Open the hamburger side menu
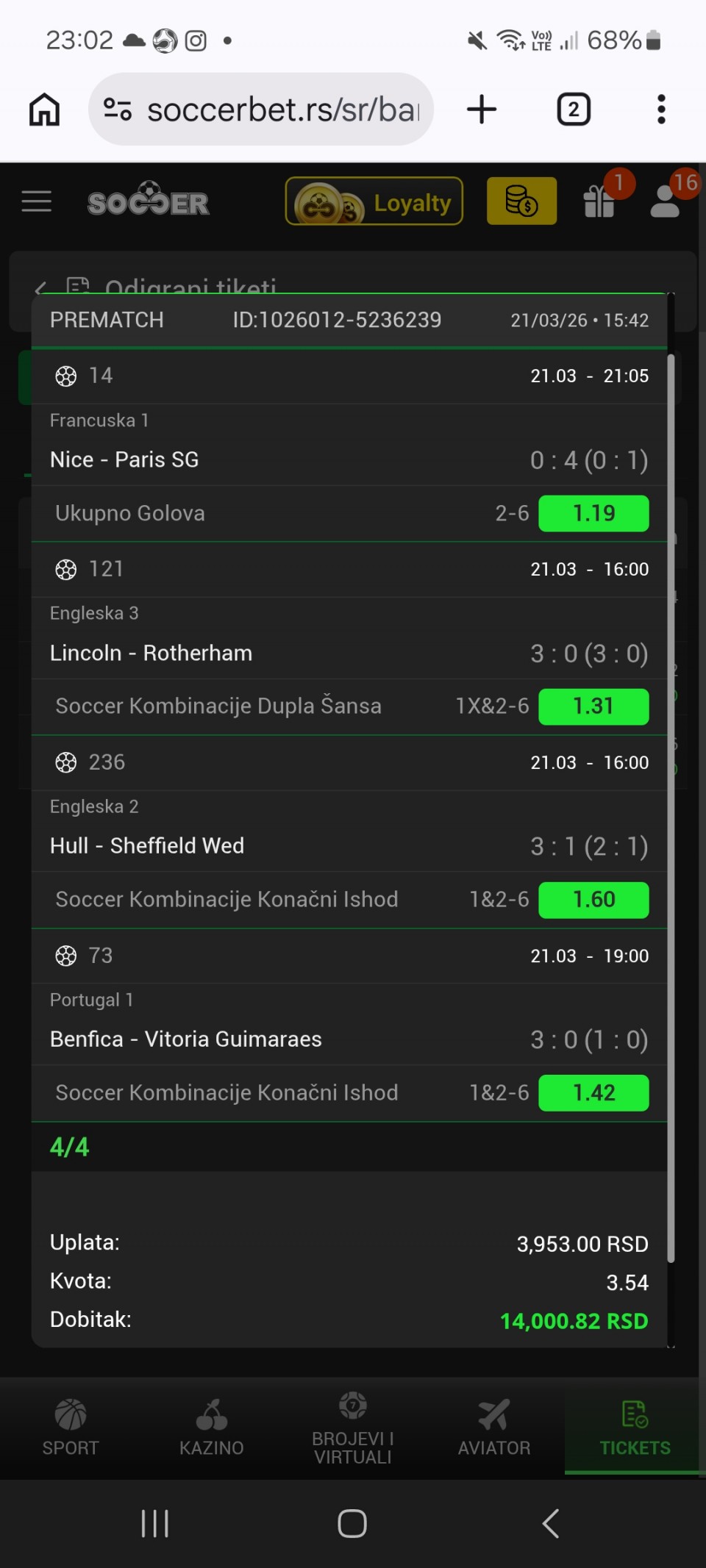The width and height of the screenshot is (706, 1568). [x=37, y=201]
